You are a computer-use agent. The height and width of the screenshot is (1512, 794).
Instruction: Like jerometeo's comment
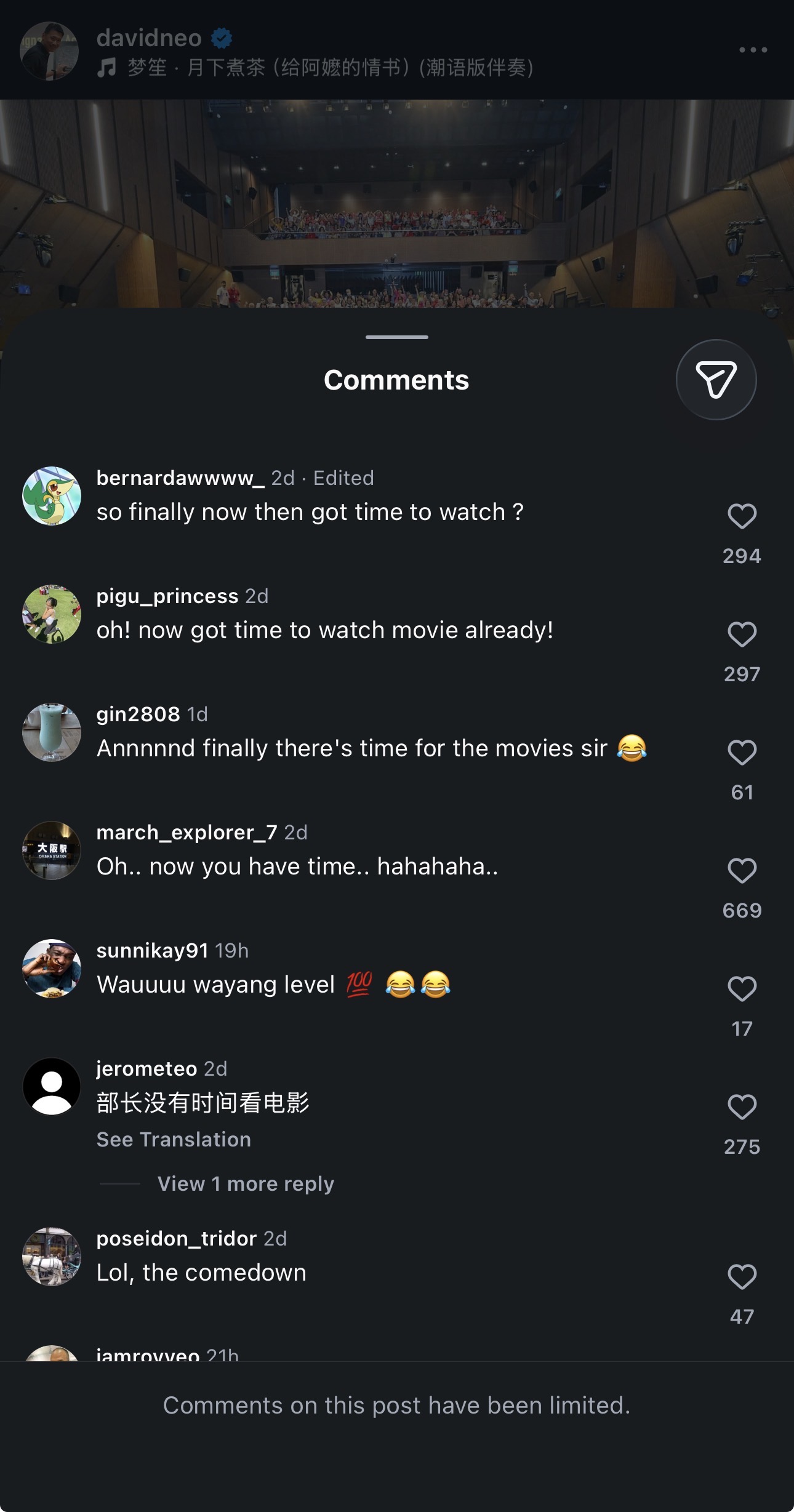click(742, 1107)
